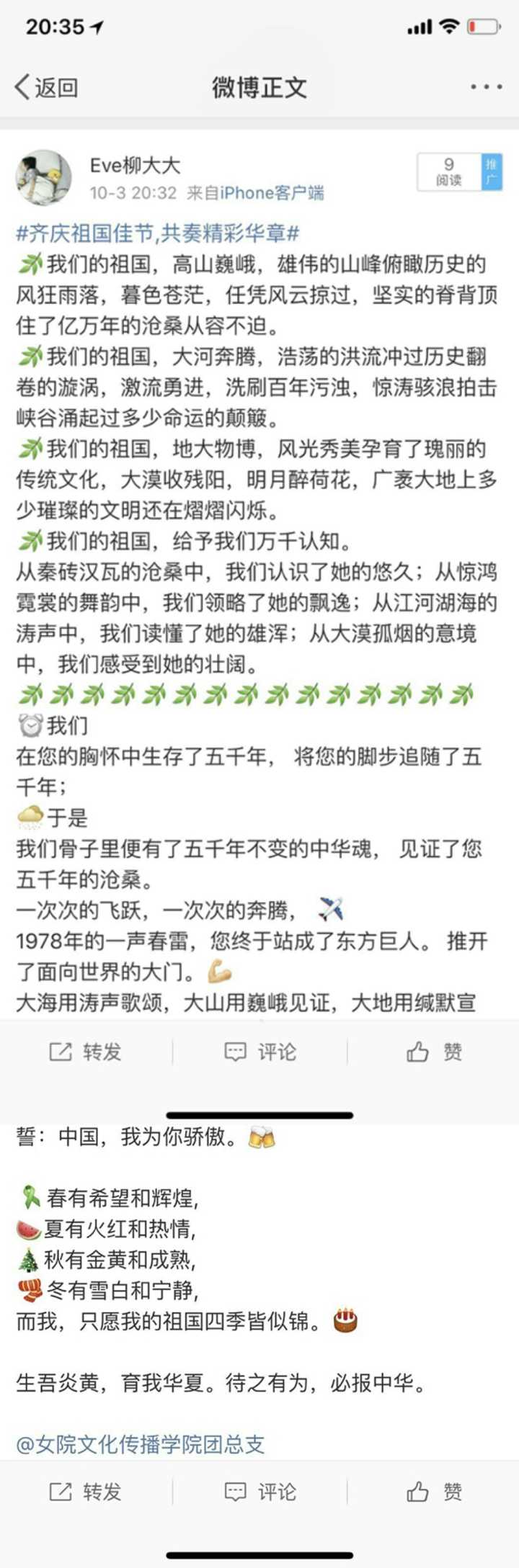The height and width of the screenshot is (1568, 519).
Task: Open hashtag #齐庆祖国佳节,共奏精彩华章#
Action: coord(158,233)
